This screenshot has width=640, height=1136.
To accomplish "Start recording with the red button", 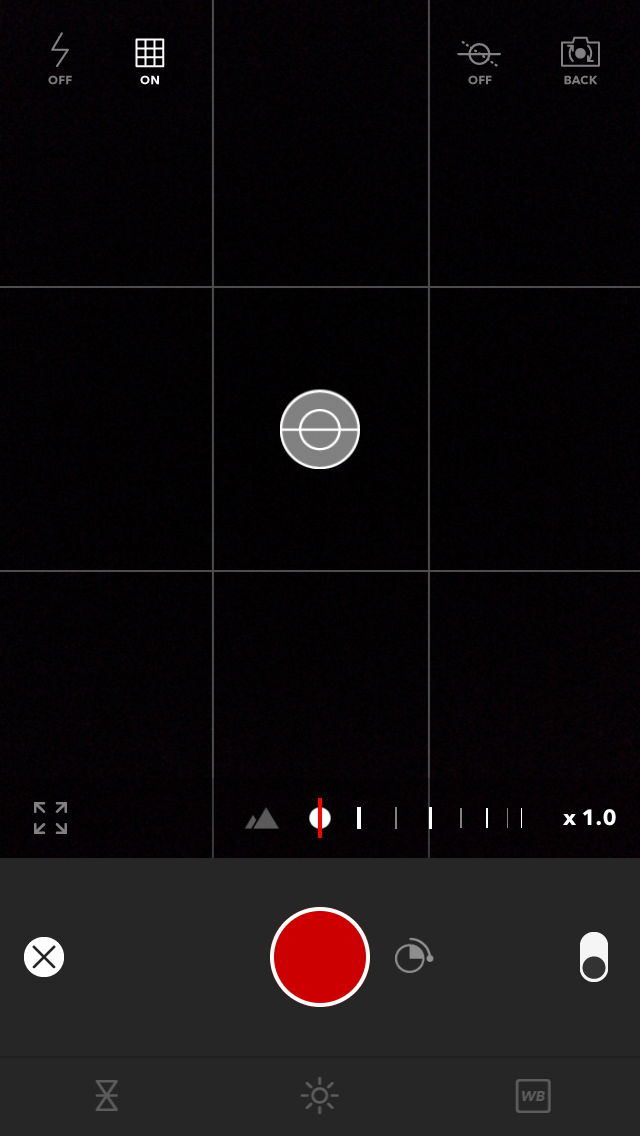I will (320, 957).
